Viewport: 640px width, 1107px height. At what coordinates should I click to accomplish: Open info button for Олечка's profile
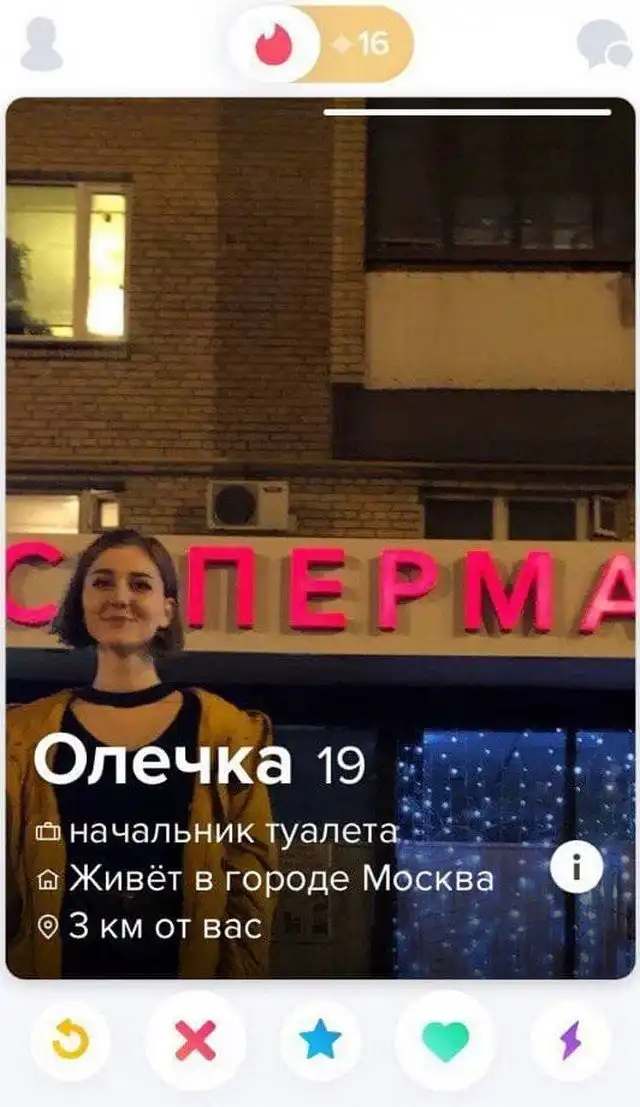click(577, 867)
